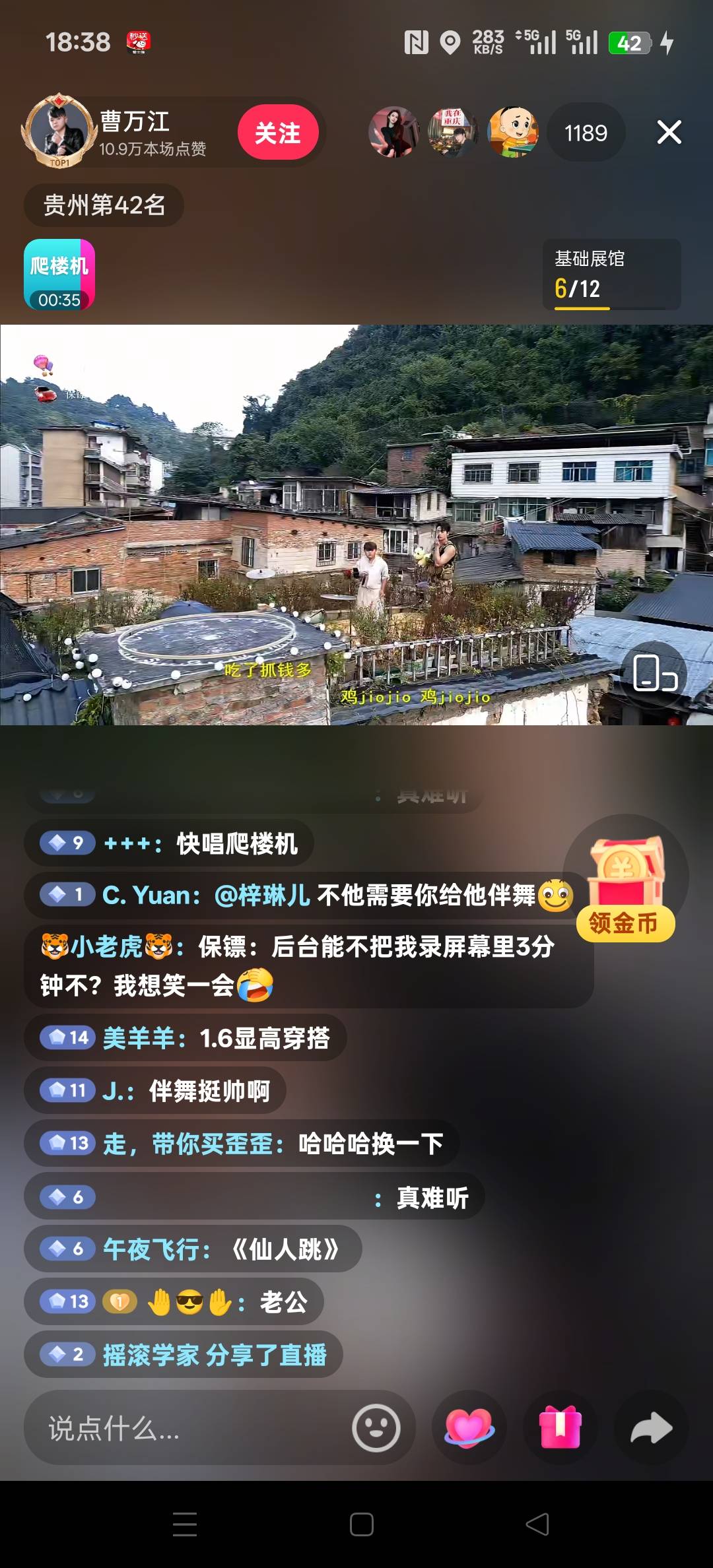The height and width of the screenshot is (1568, 713).
Task: Open the gift panel
Action: point(560,1429)
